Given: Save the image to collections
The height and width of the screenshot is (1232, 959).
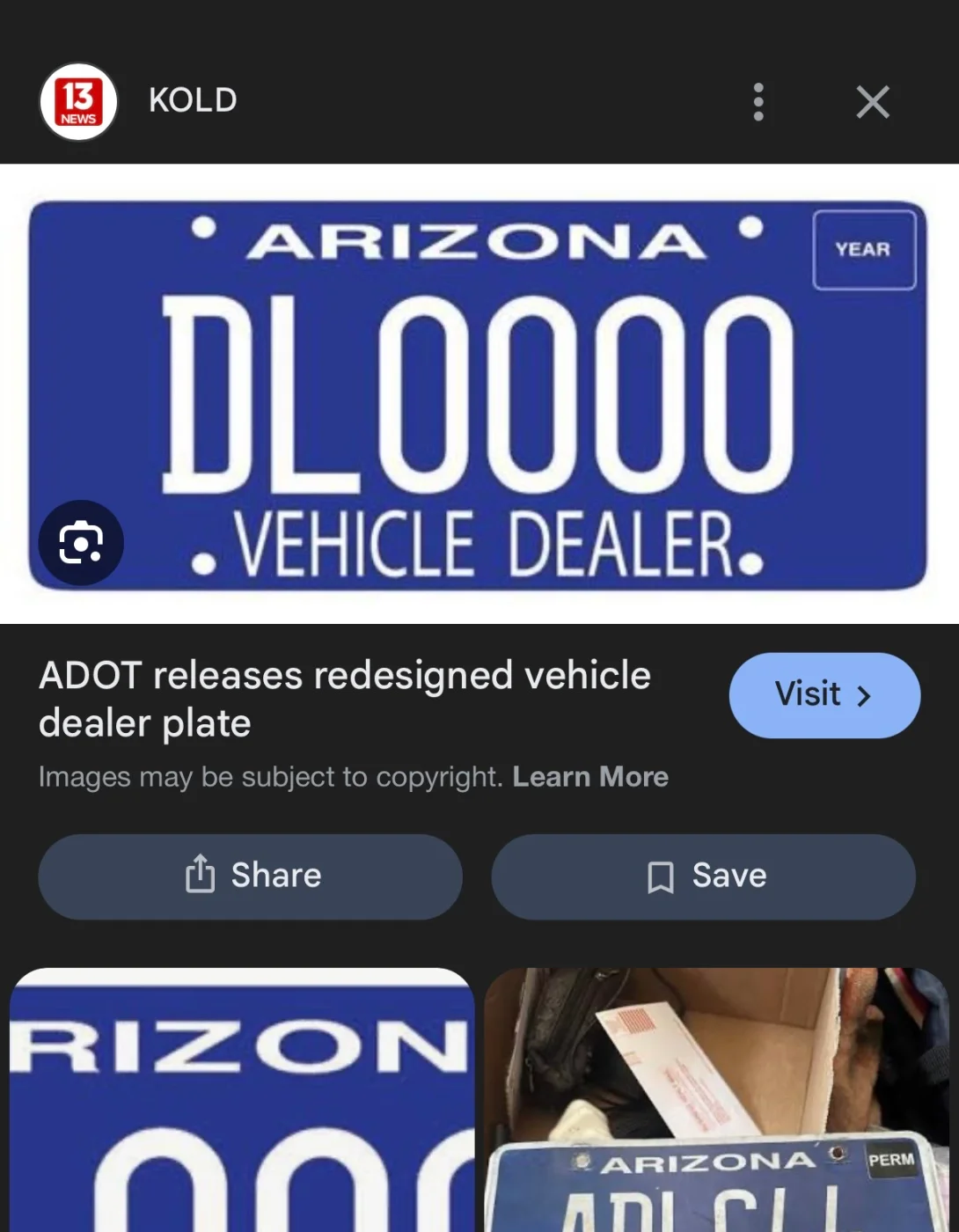Looking at the screenshot, I should click(x=703, y=876).
